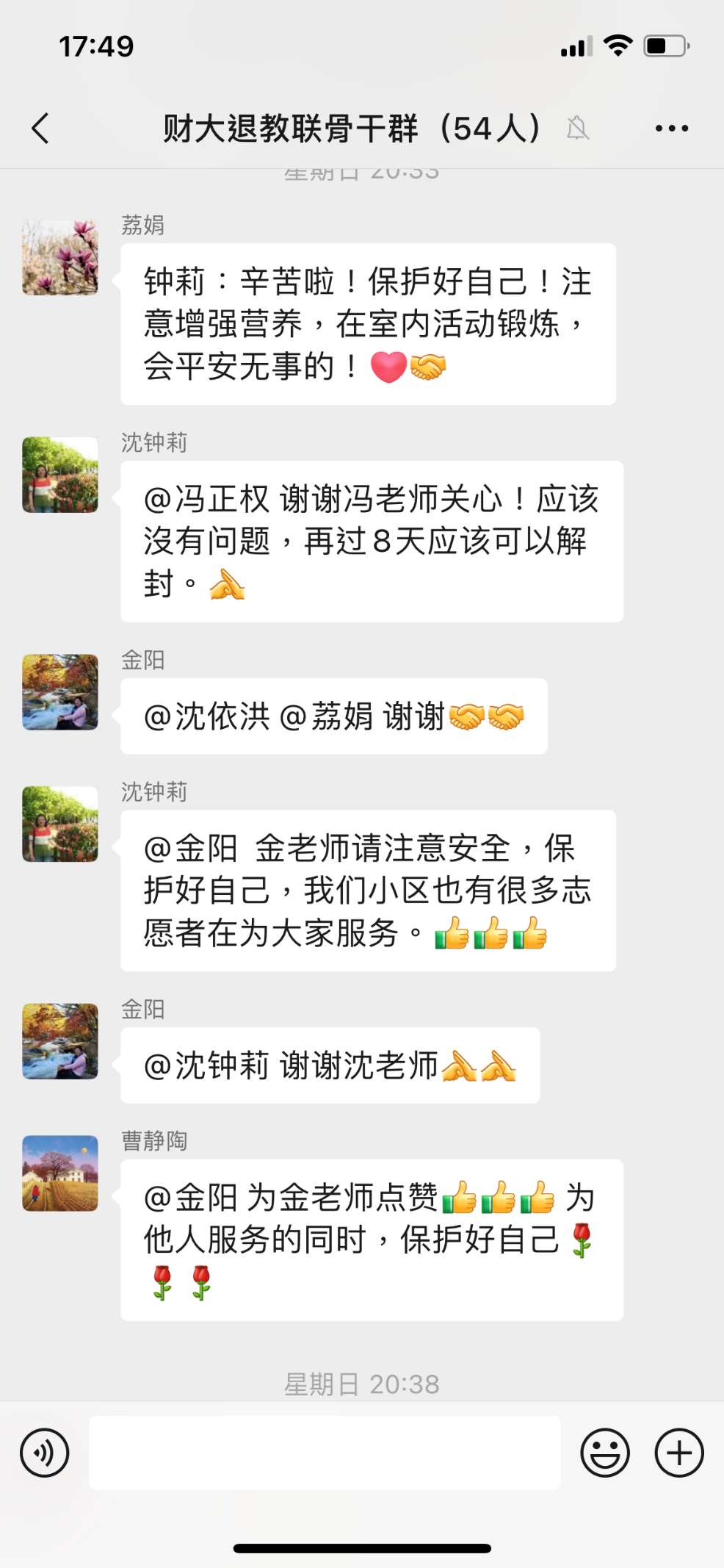
Task: Open the group chat options menu
Action: pyautogui.click(x=671, y=129)
